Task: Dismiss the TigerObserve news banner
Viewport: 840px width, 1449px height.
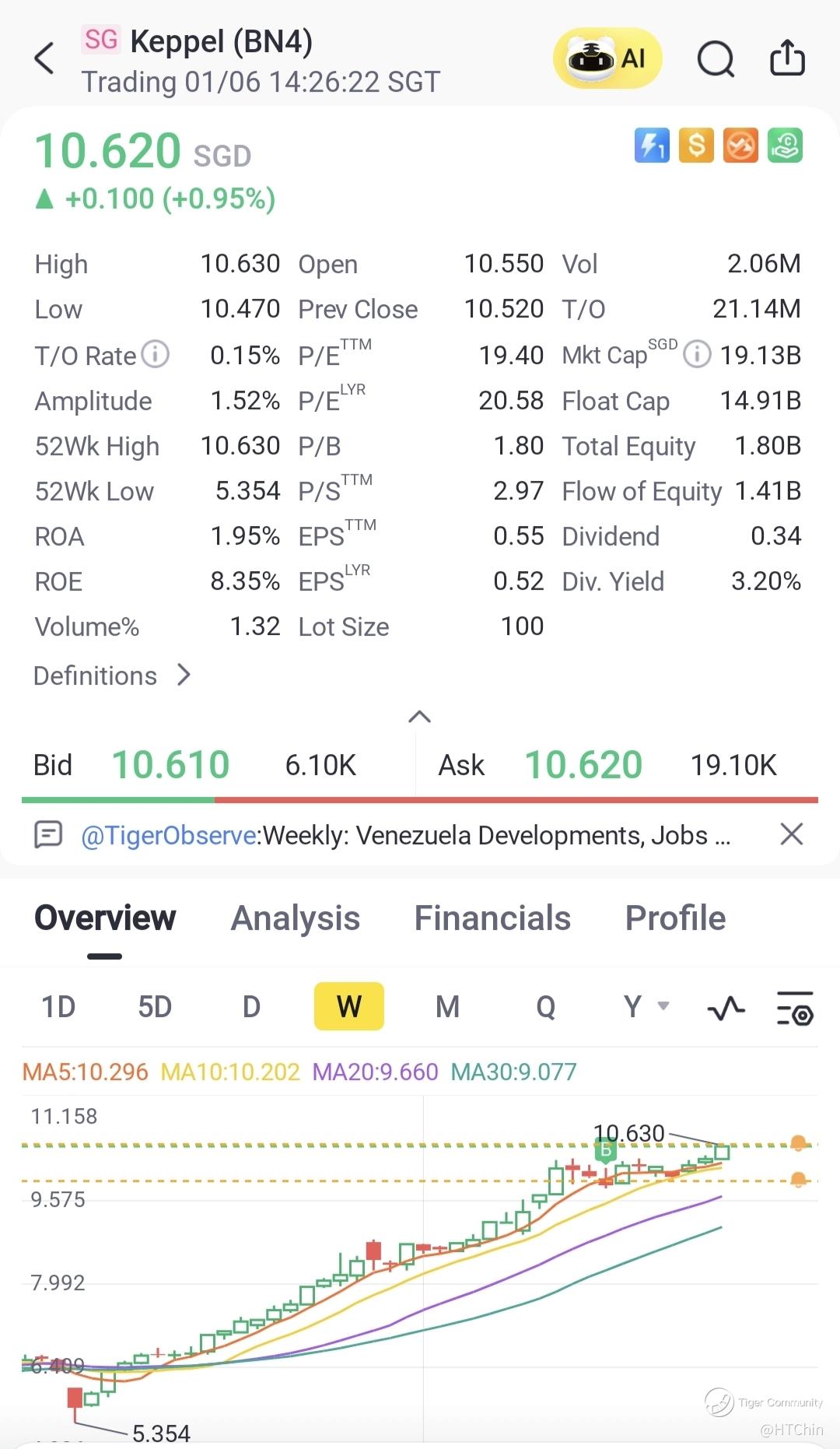Action: pos(791,834)
